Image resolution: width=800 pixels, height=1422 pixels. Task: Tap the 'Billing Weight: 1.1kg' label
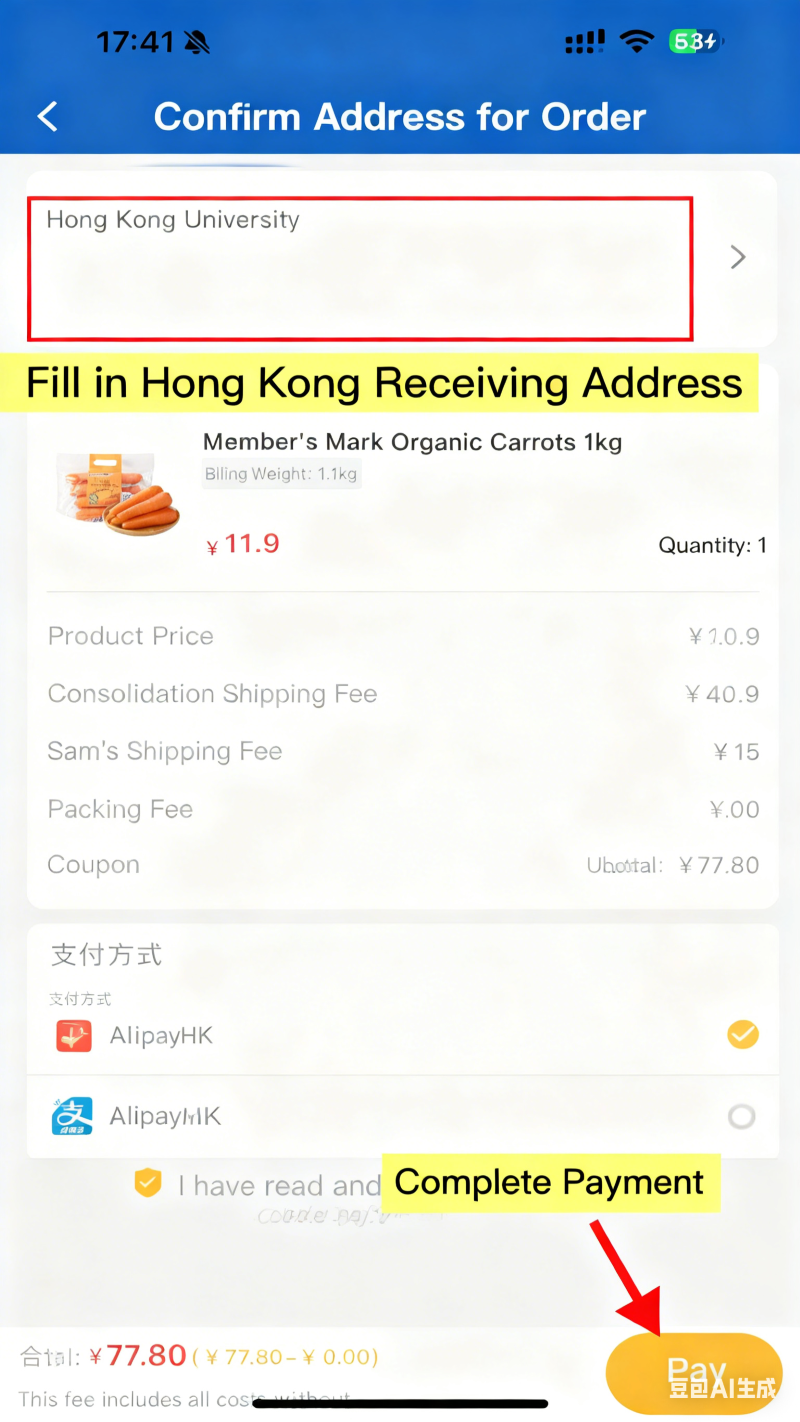281,474
